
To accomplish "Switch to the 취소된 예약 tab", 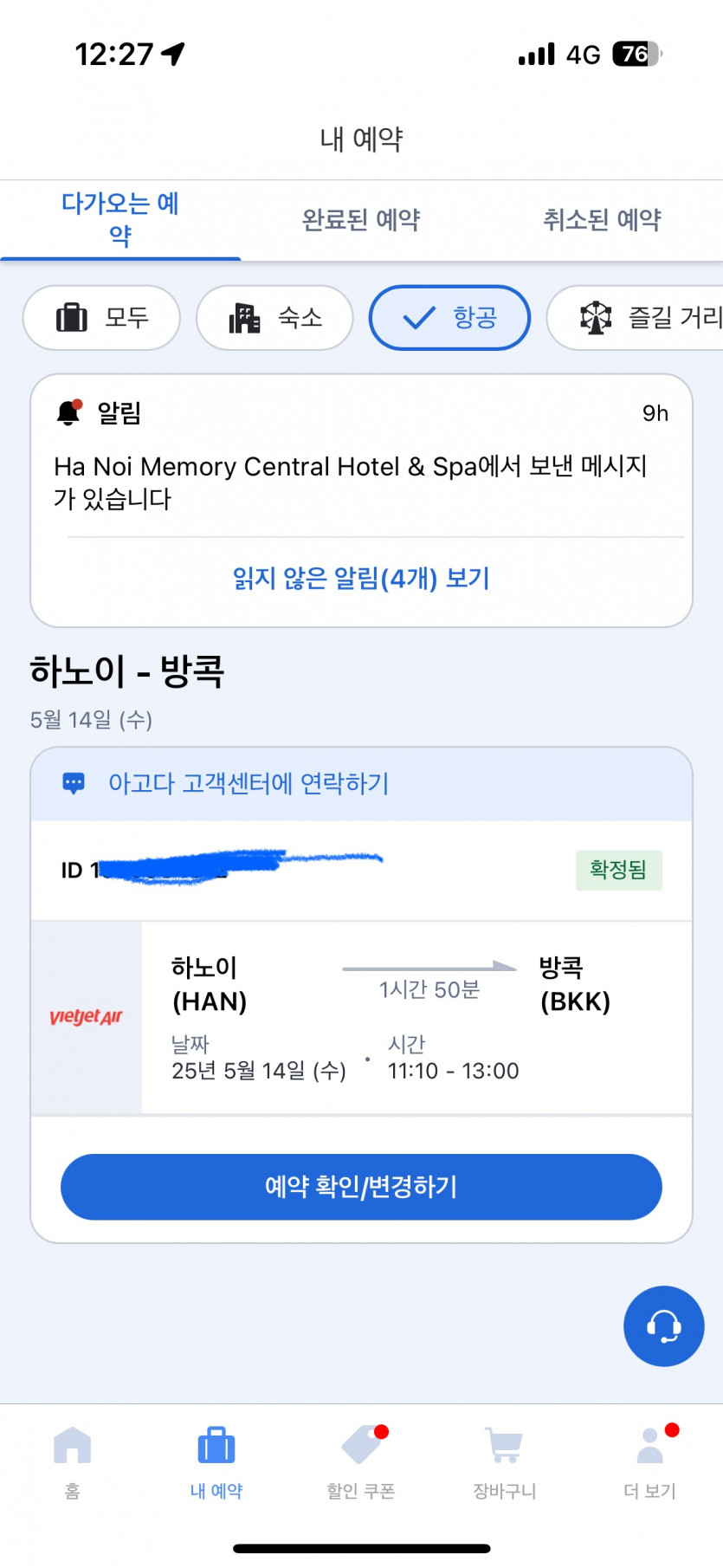I will pyautogui.click(x=602, y=220).
